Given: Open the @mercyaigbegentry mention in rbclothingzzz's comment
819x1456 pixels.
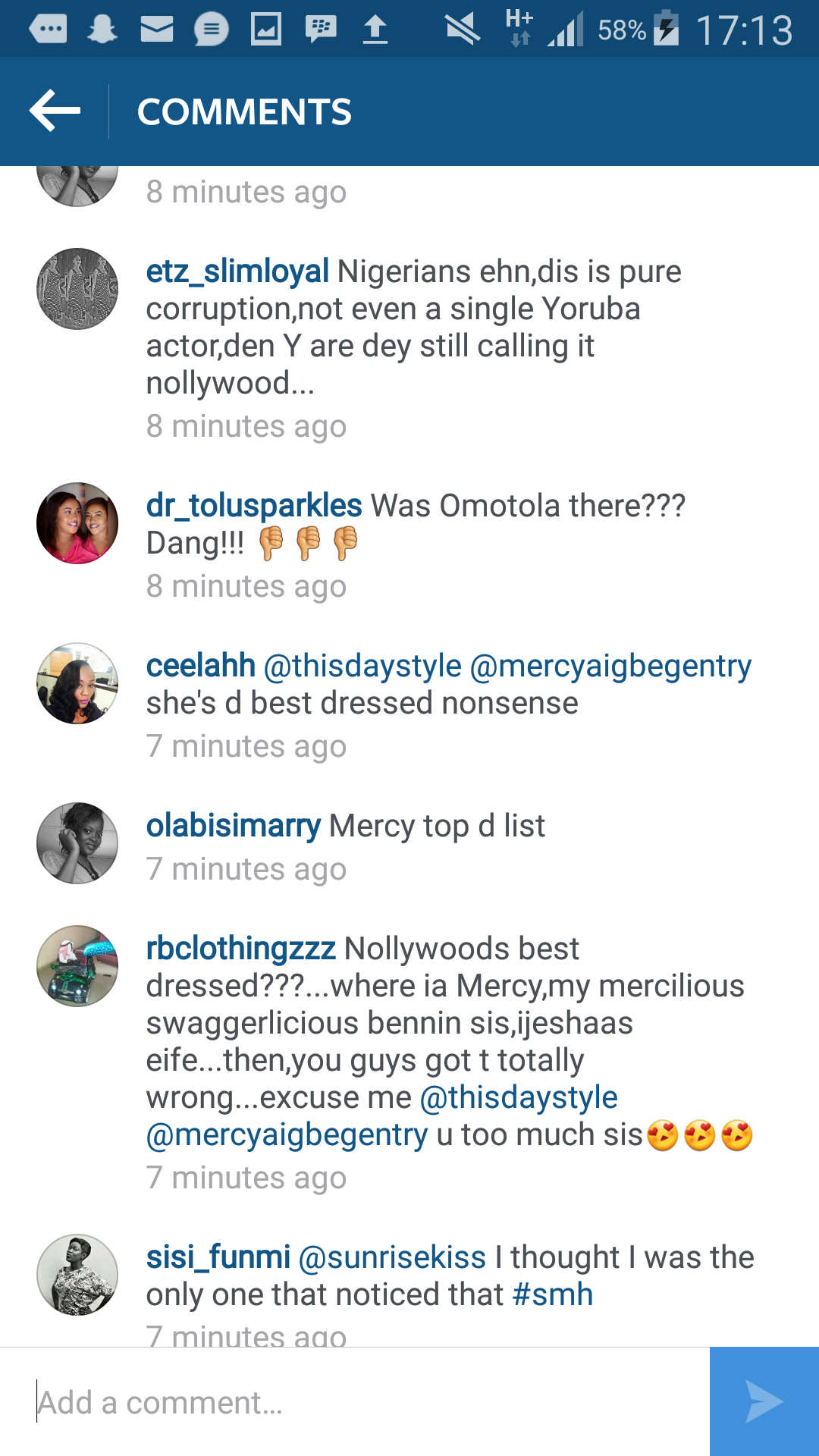Looking at the screenshot, I should [x=287, y=1135].
